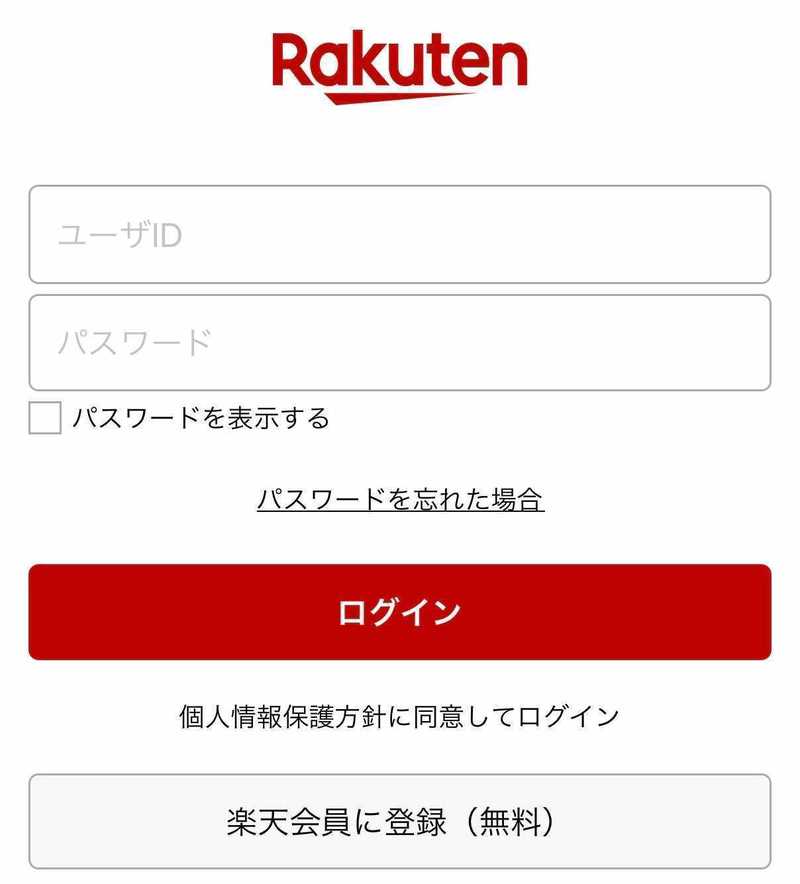This screenshot has width=800, height=884.
Task: Tap the red ログイン button
Action: [x=400, y=612]
